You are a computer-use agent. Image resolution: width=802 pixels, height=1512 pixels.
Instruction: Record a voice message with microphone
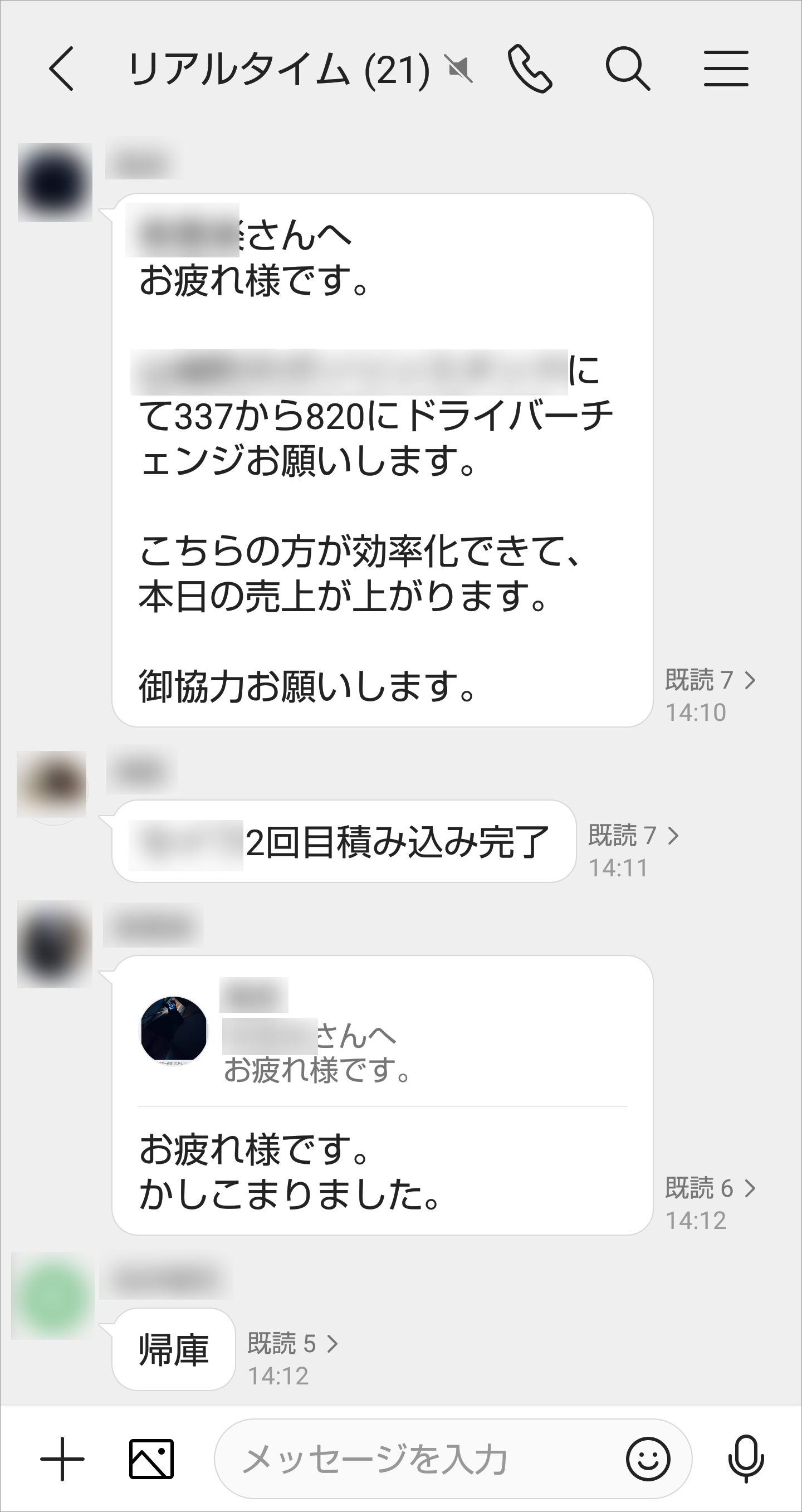pyautogui.click(x=746, y=1459)
